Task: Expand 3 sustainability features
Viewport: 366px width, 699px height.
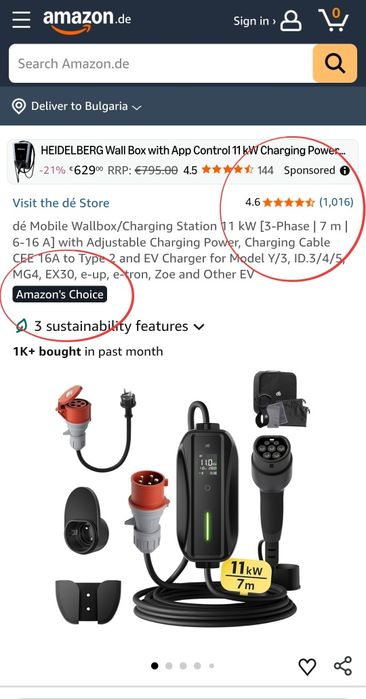Action: coord(109,326)
